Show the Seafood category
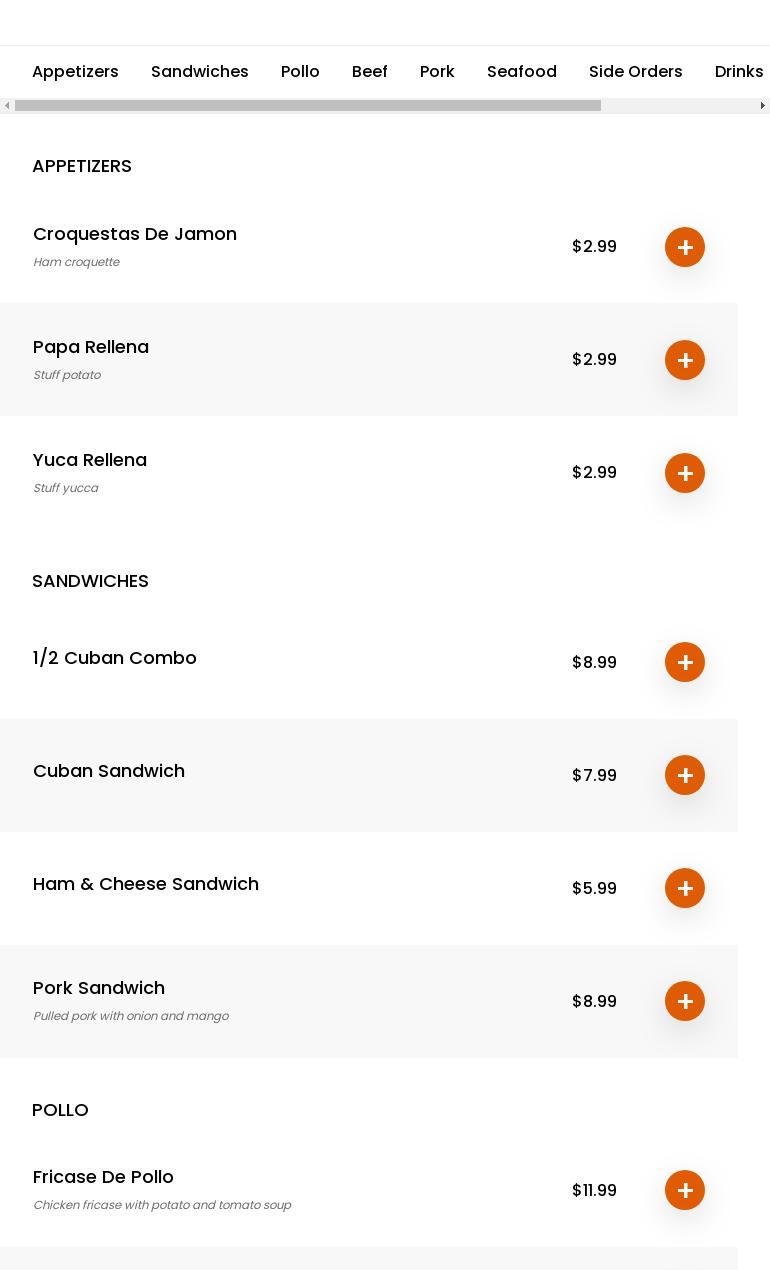Viewport: 770px width, 1270px height. (522, 72)
